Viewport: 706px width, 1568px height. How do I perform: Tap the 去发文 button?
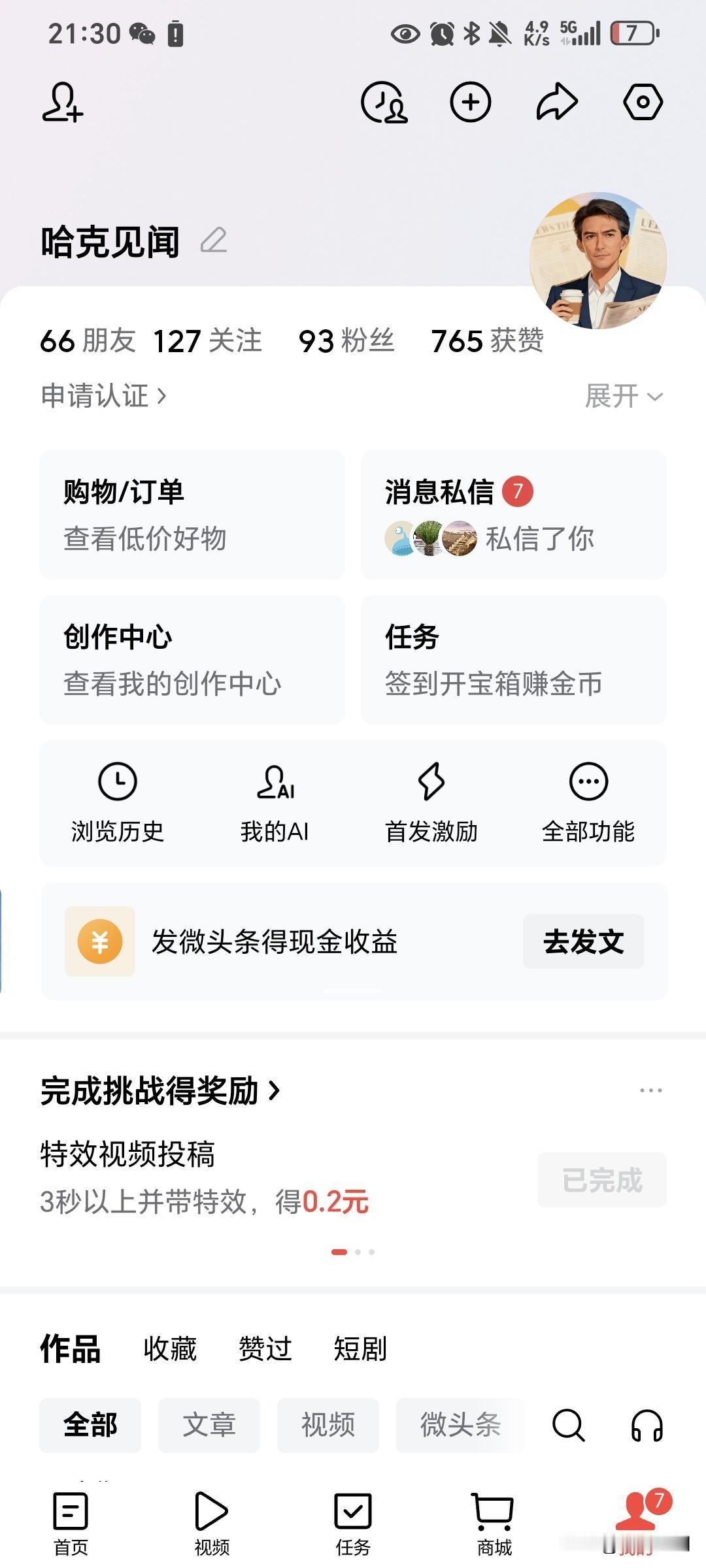tap(583, 941)
